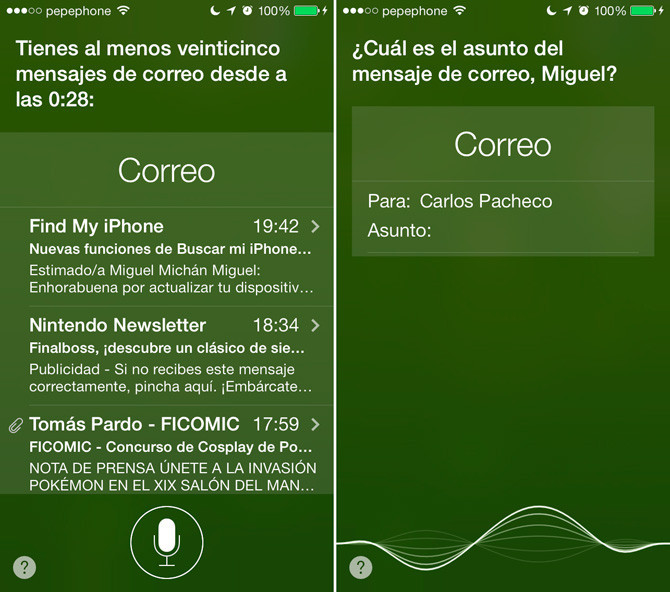Tap the Siri microphone button
The height and width of the screenshot is (592, 670).
(167, 542)
